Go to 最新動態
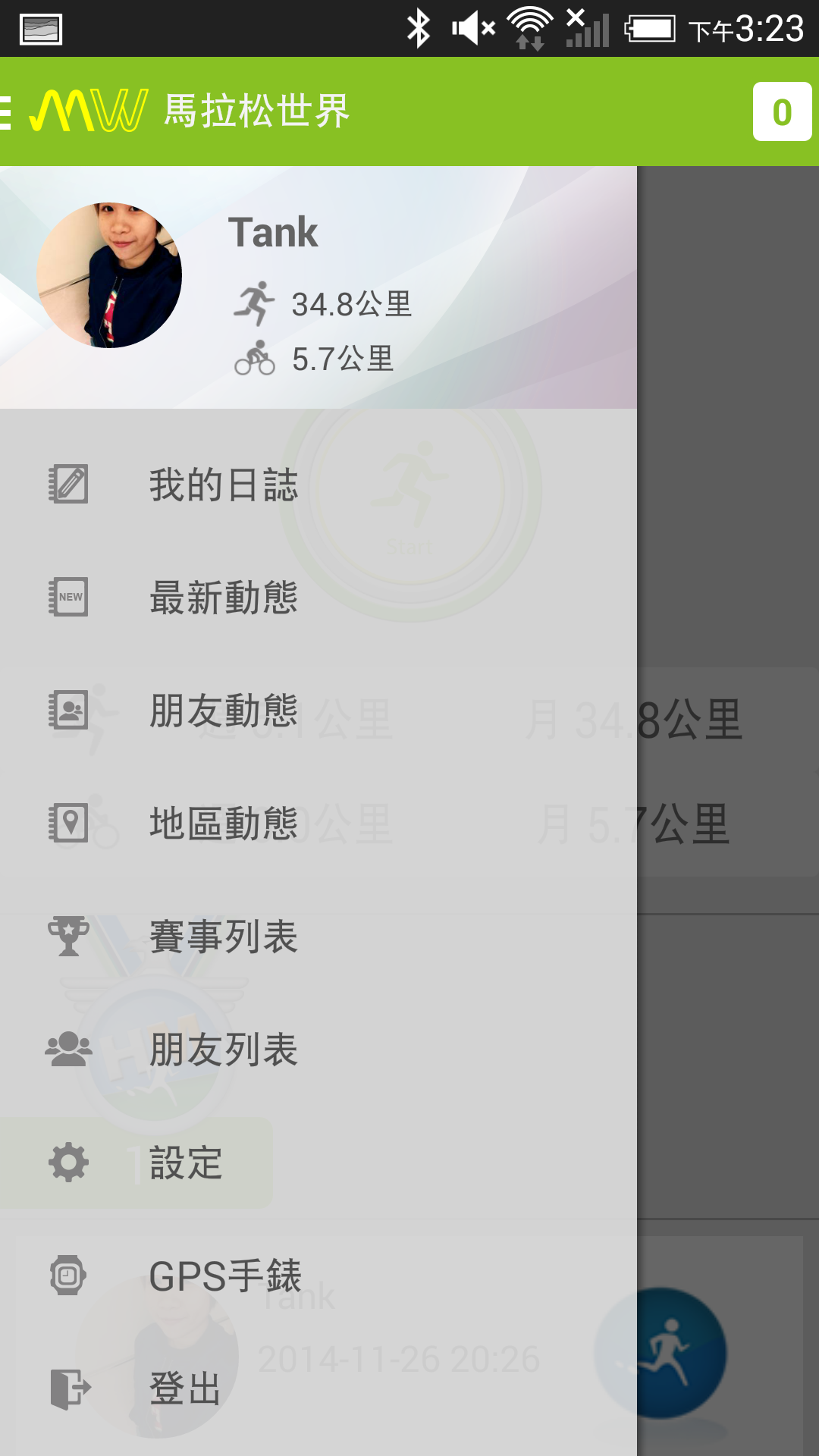The image size is (819, 1456). (223, 598)
